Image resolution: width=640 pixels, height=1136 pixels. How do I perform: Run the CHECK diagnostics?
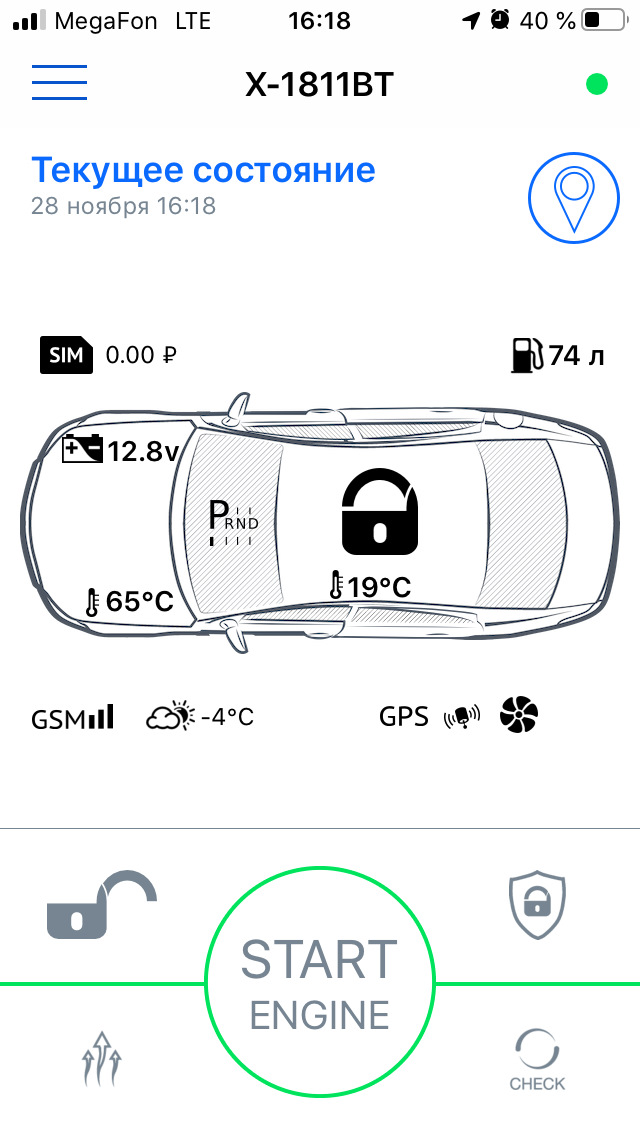[537, 1062]
